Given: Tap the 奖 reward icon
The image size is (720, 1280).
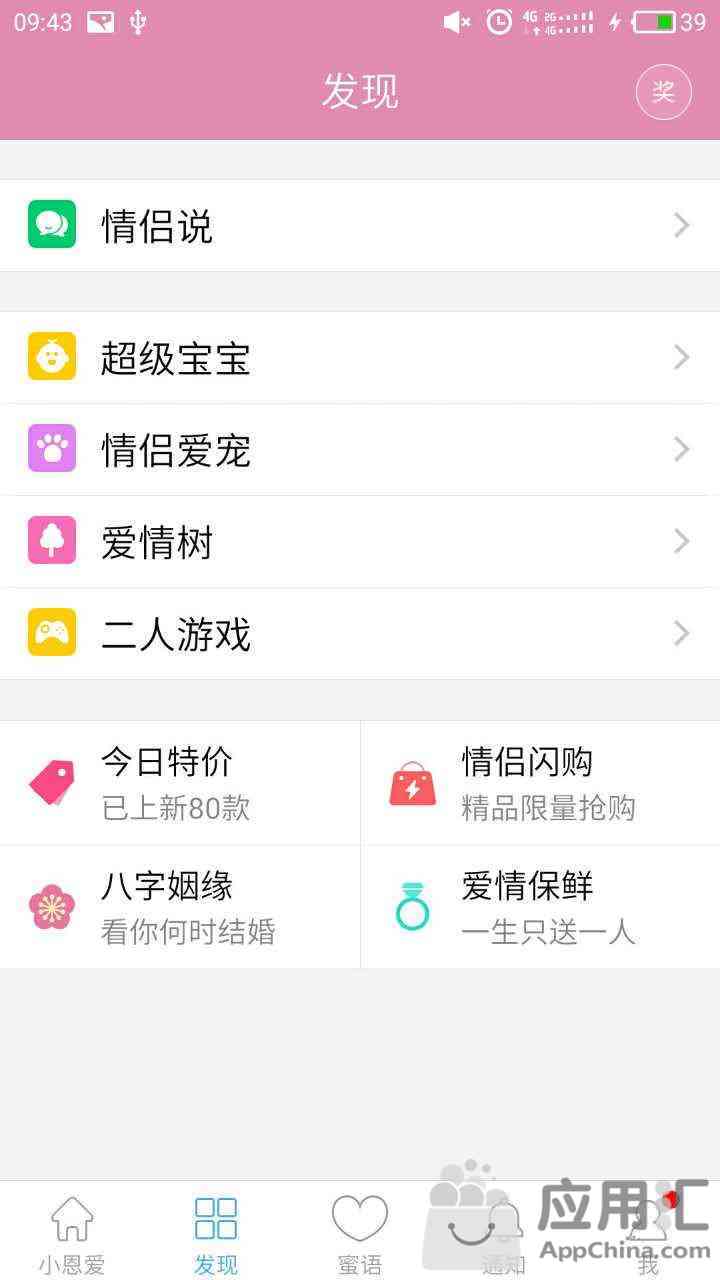Looking at the screenshot, I should [x=664, y=92].
